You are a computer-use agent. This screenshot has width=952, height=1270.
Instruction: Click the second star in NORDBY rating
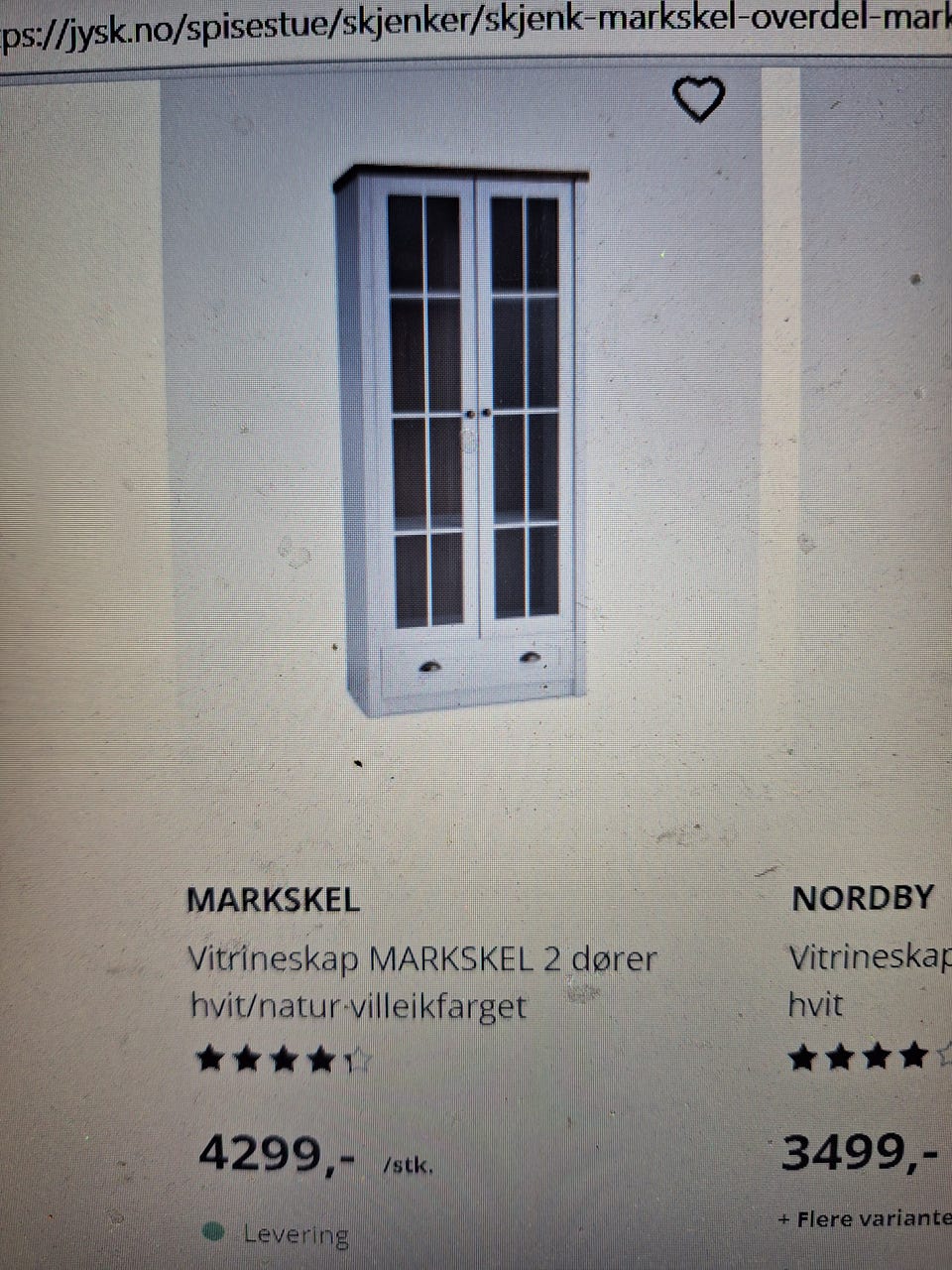point(839,1054)
